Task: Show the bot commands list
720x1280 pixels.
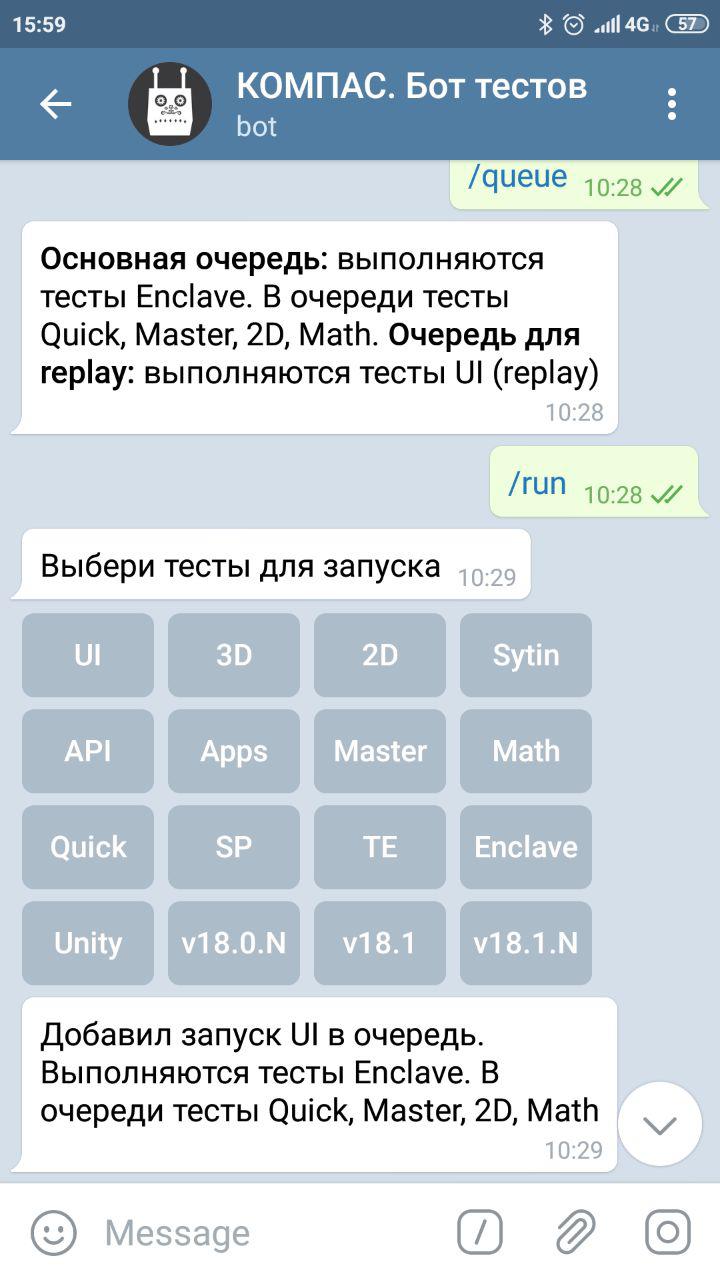Action: (x=480, y=1232)
